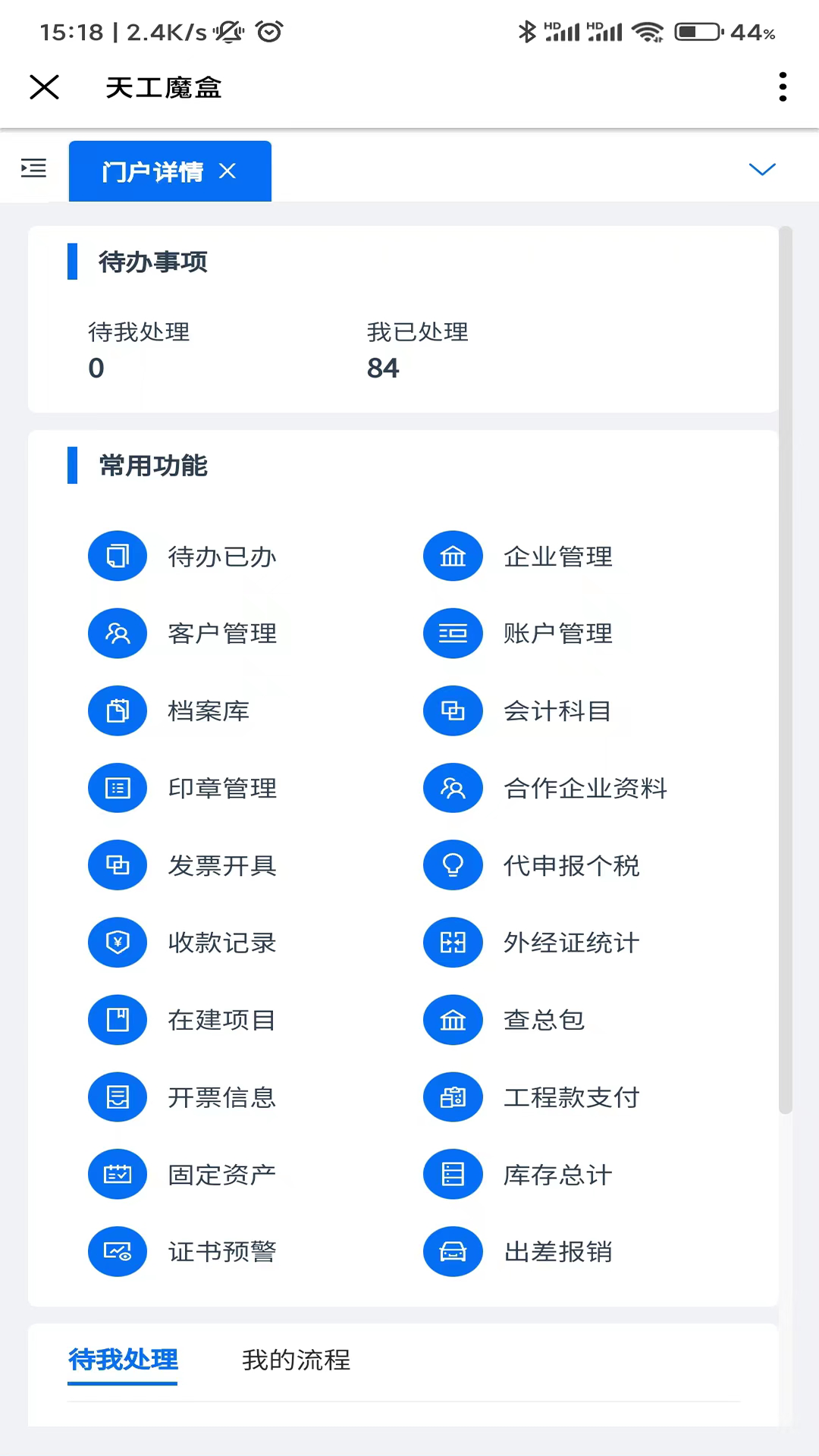Open 工程款支付 function
Image resolution: width=819 pixels, height=1456 pixels.
(x=453, y=1097)
